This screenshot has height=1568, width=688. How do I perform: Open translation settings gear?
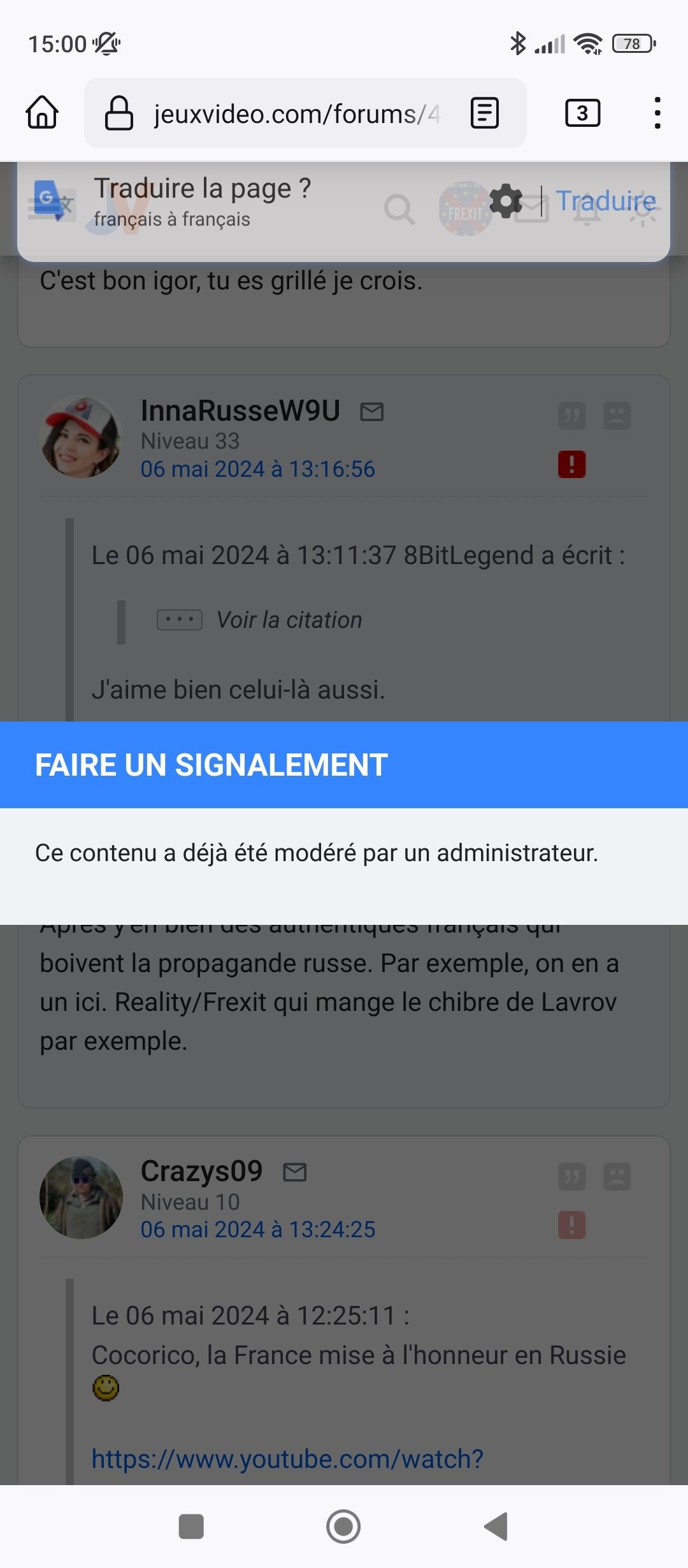pyautogui.click(x=506, y=201)
